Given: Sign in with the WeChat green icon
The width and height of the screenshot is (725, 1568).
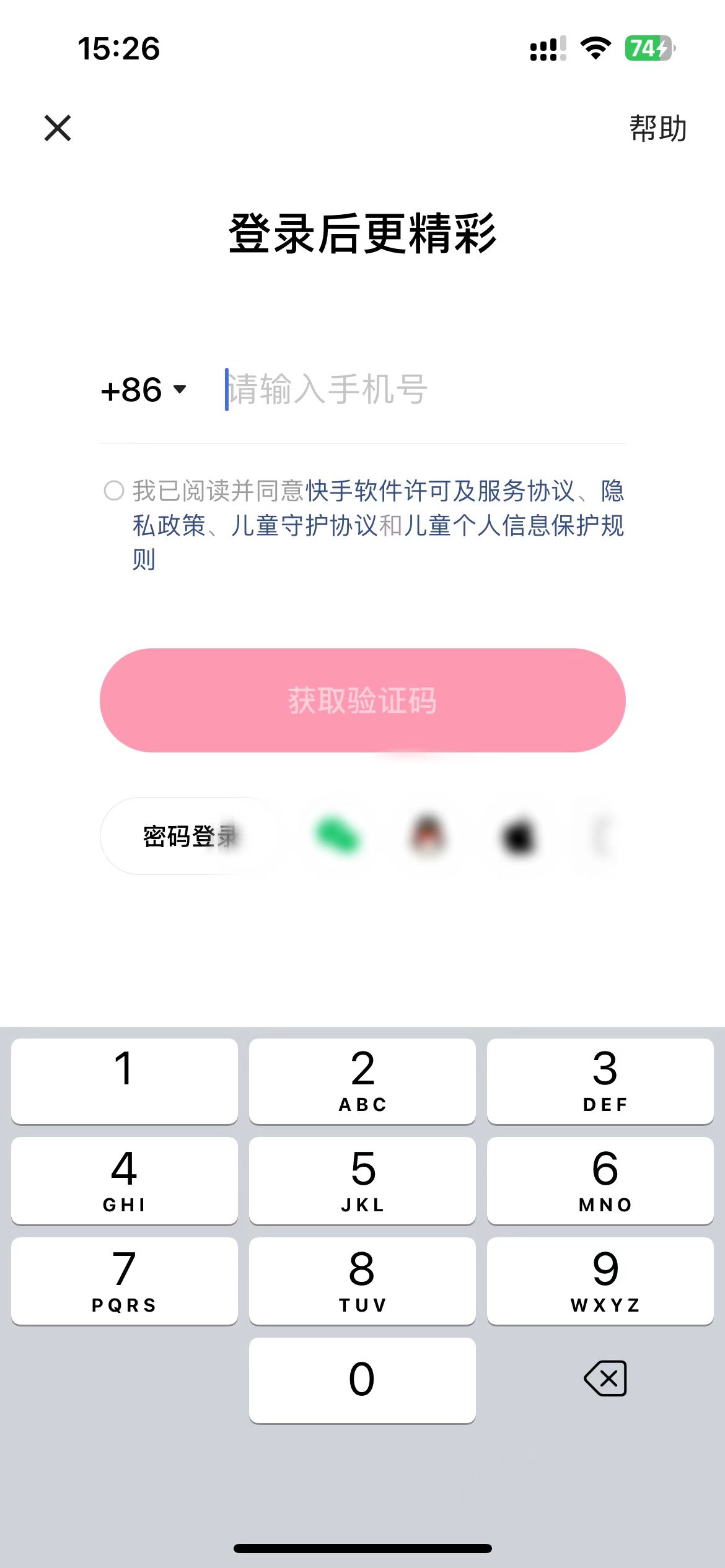Looking at the screenshot, I should 335,838.
